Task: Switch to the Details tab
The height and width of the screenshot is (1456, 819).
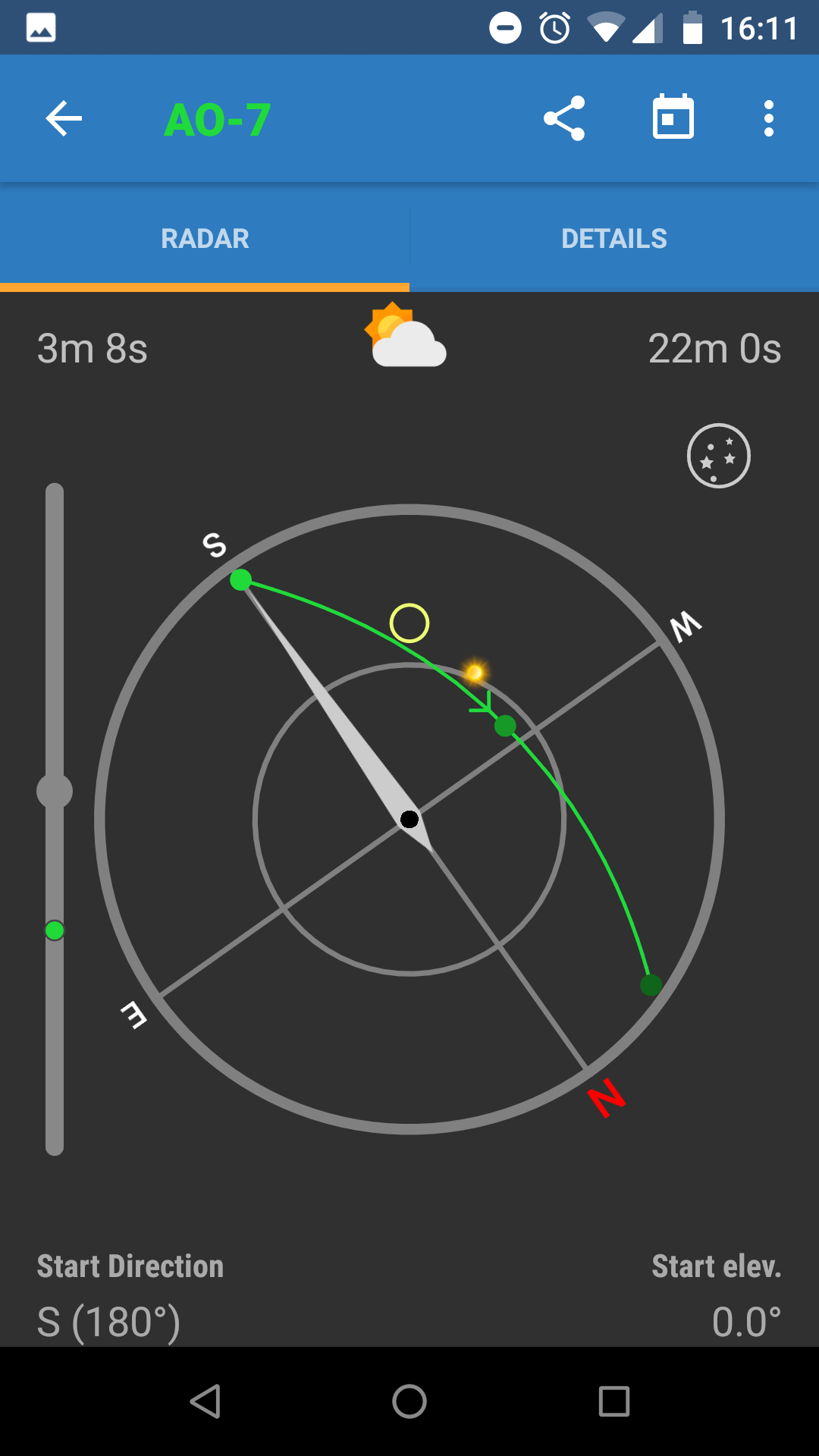Action: coord(614,238)
